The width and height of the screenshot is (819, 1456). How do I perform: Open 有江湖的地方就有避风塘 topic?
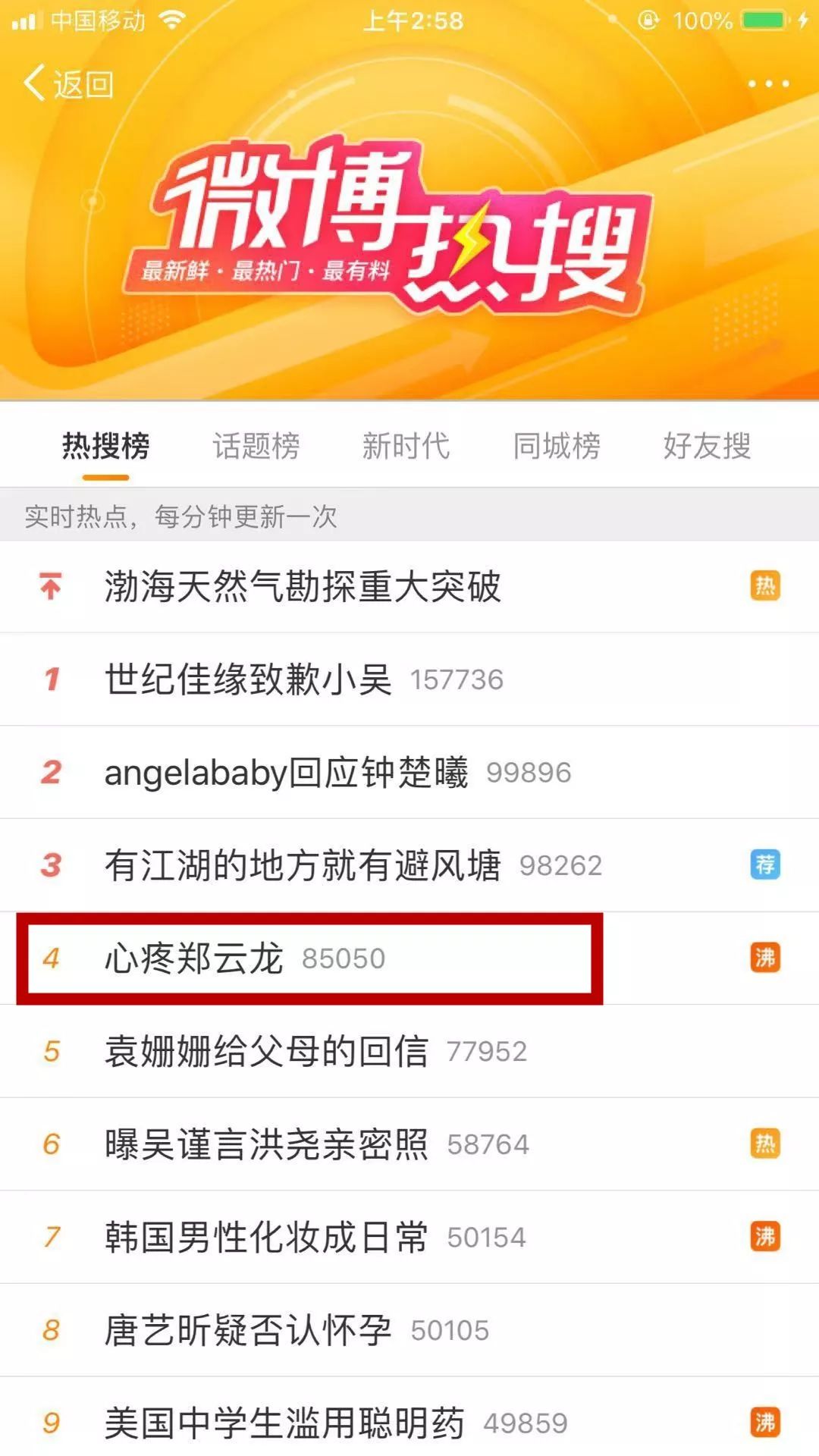[x=303, y=865]
